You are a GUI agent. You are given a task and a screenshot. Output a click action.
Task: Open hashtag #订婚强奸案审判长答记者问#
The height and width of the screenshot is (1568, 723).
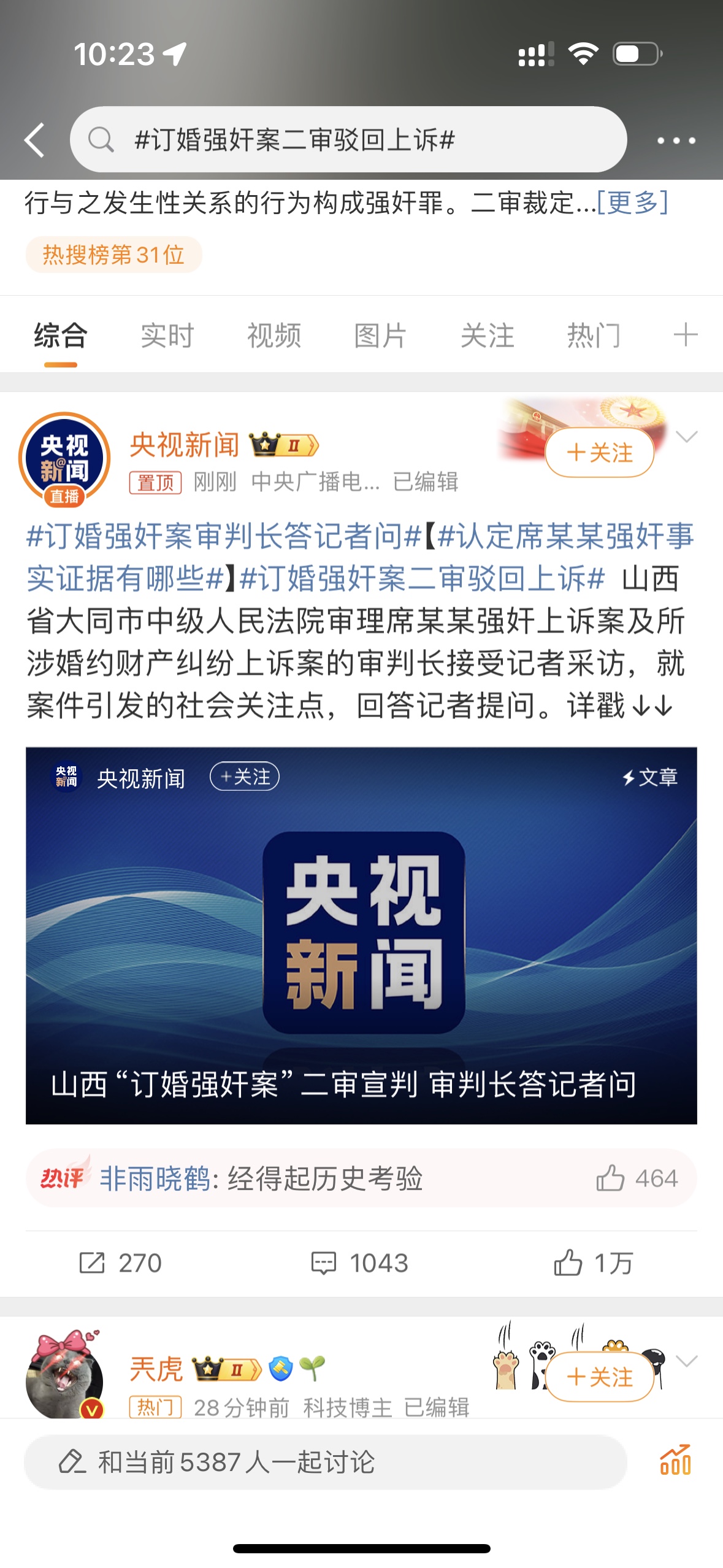pyautogui.click(x=224, y=536)
